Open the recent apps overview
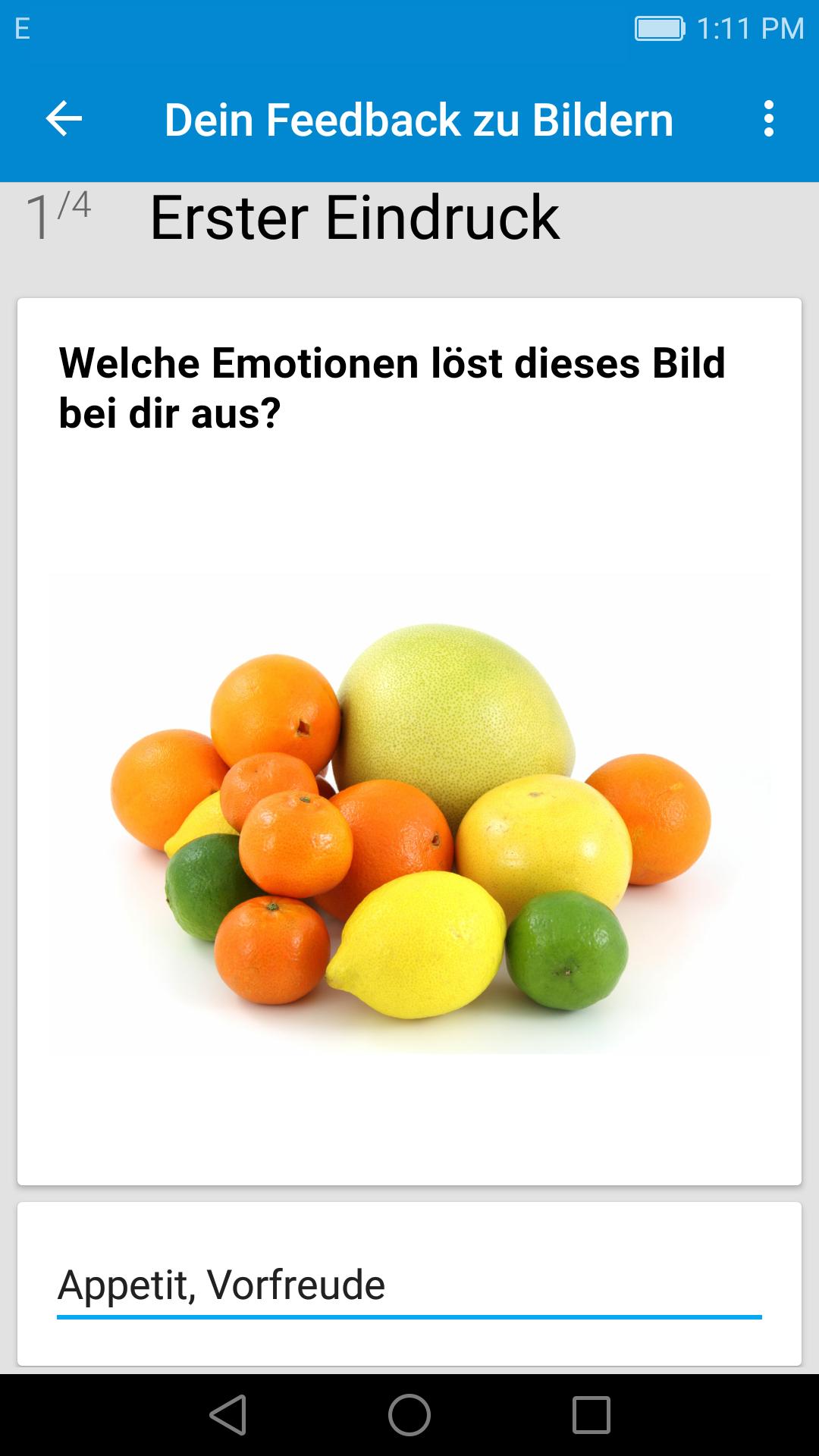The image size is (819, 1456). pyautogui.click(x=591, y=1415)
